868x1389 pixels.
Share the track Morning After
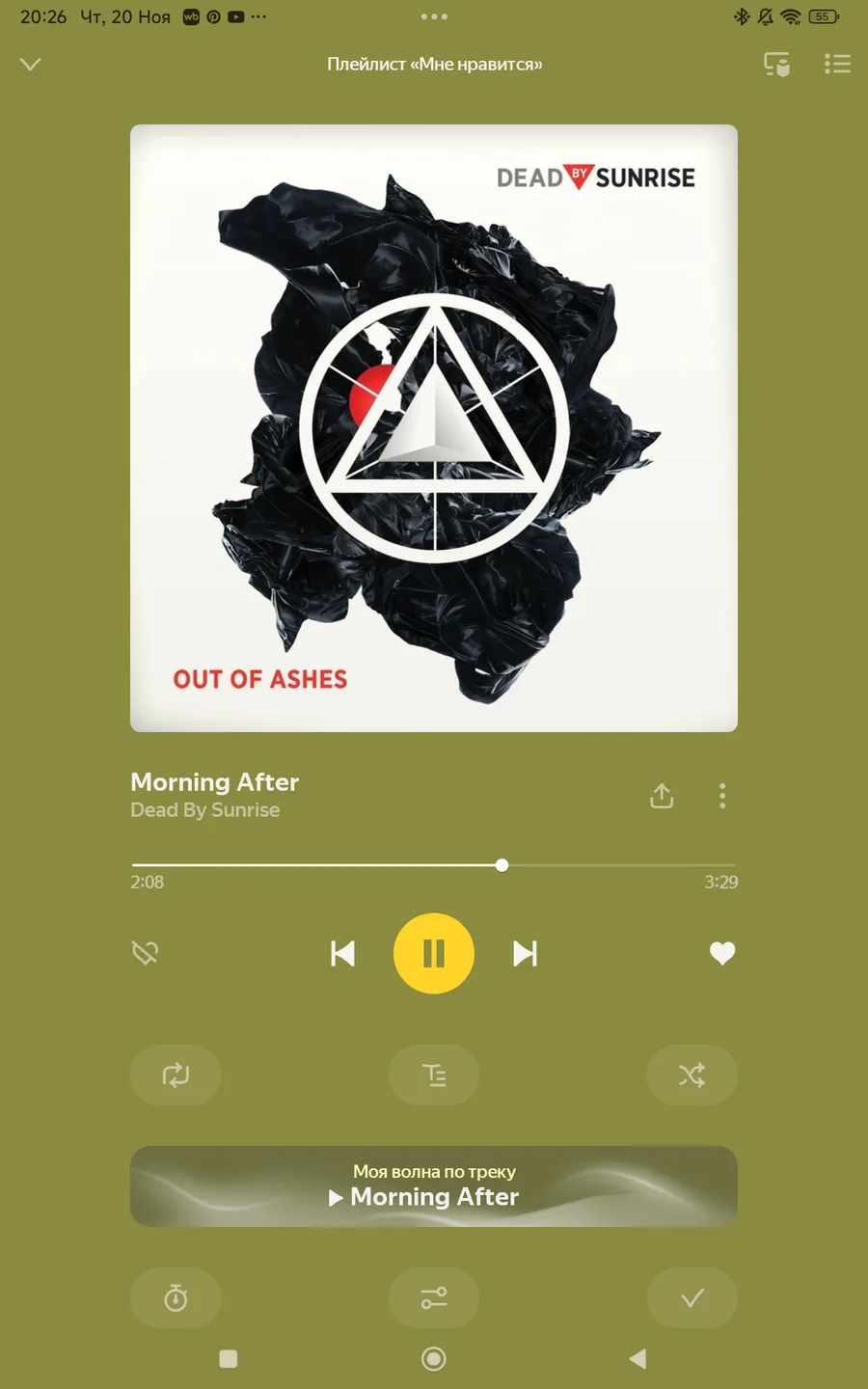point(662,796)
